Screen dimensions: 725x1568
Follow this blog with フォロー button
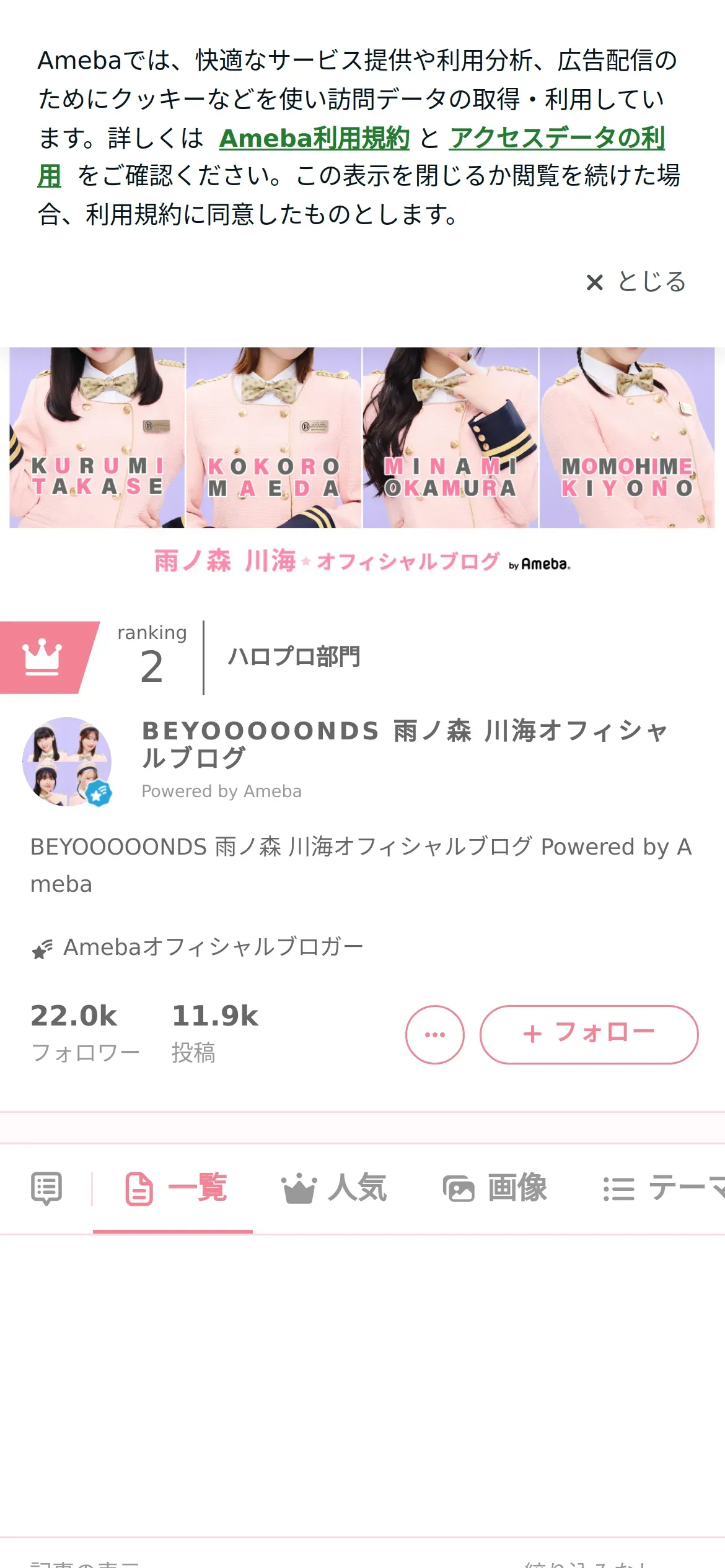[x=589, y=1034]
